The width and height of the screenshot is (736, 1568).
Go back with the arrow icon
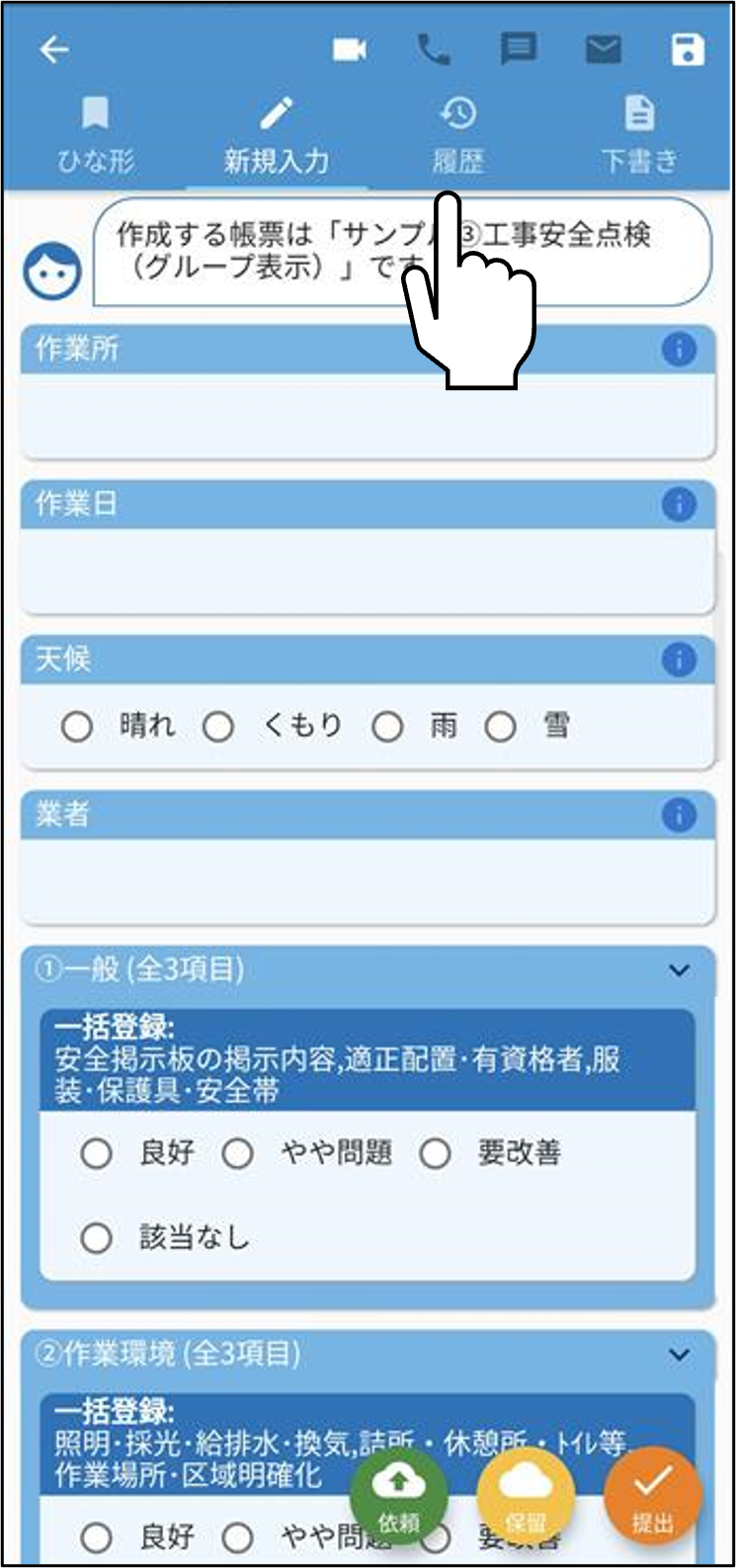pos(54,49)
